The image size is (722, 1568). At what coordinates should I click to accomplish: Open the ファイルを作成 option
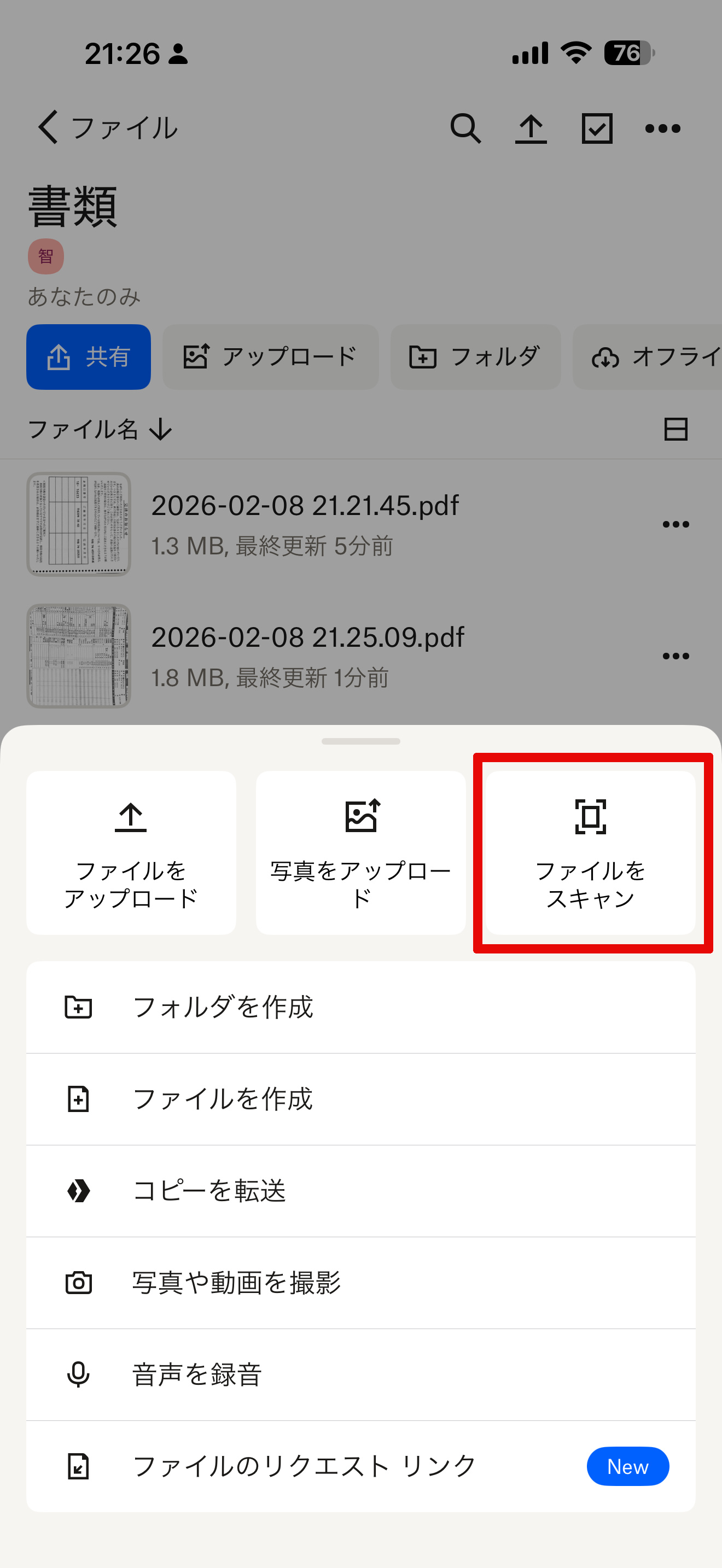(x=360, y=1099)
